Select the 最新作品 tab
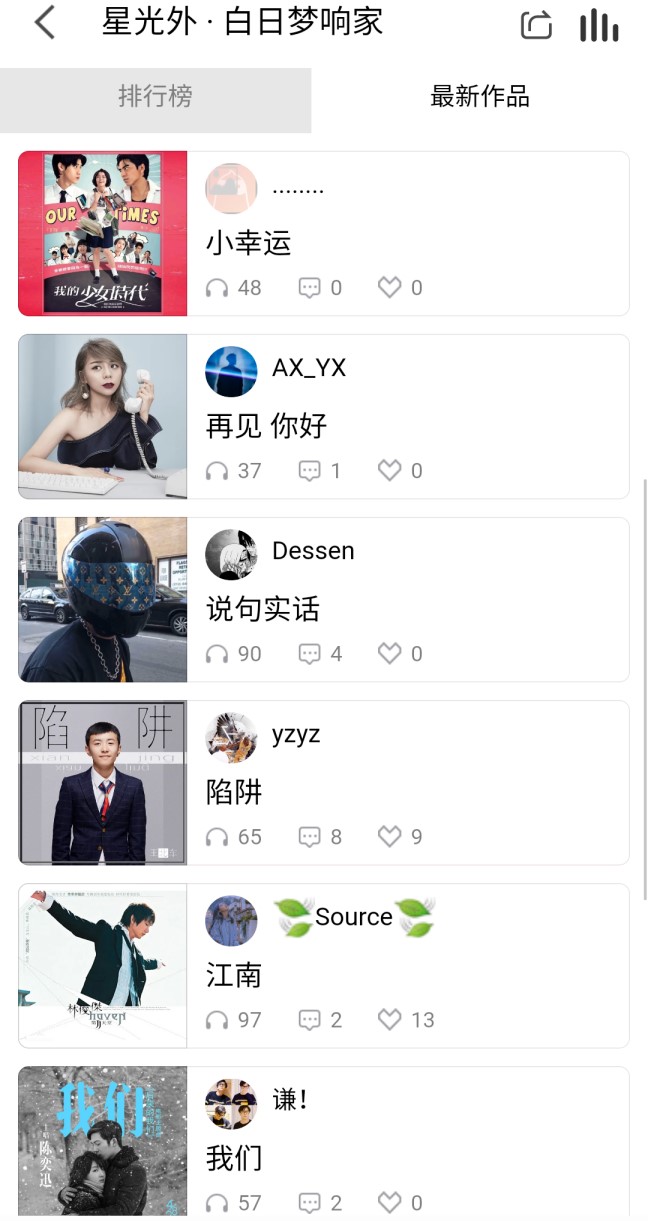 point(479,97)
